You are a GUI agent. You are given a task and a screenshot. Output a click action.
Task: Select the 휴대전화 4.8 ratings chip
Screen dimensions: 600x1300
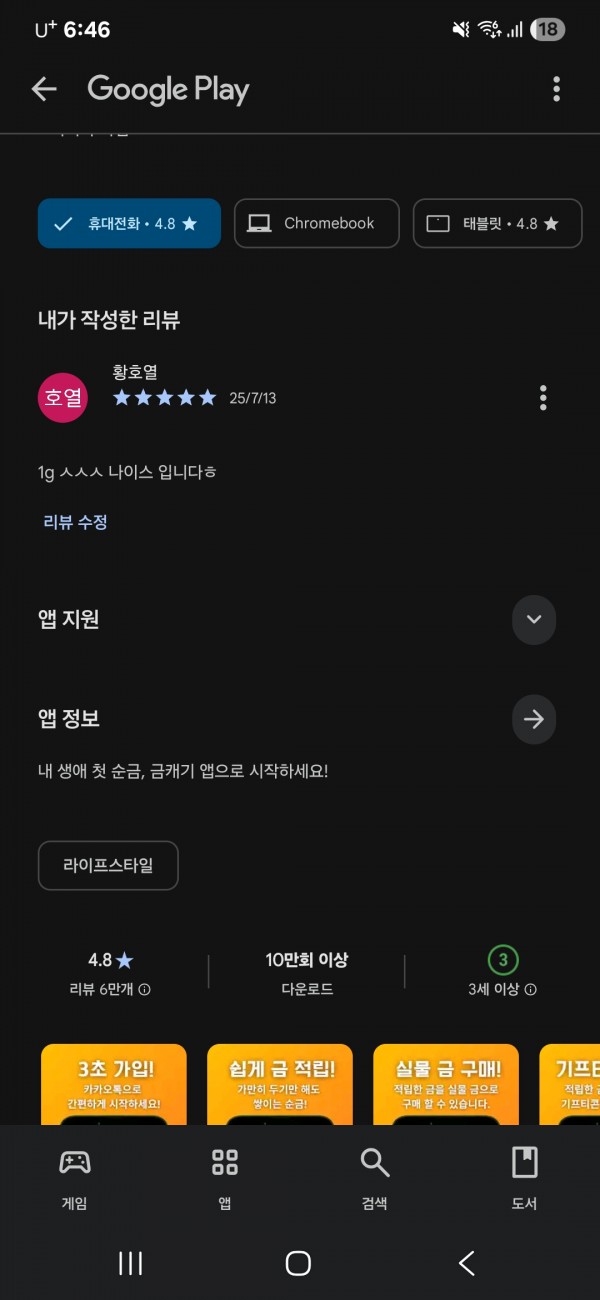click(x=129, y=223)
